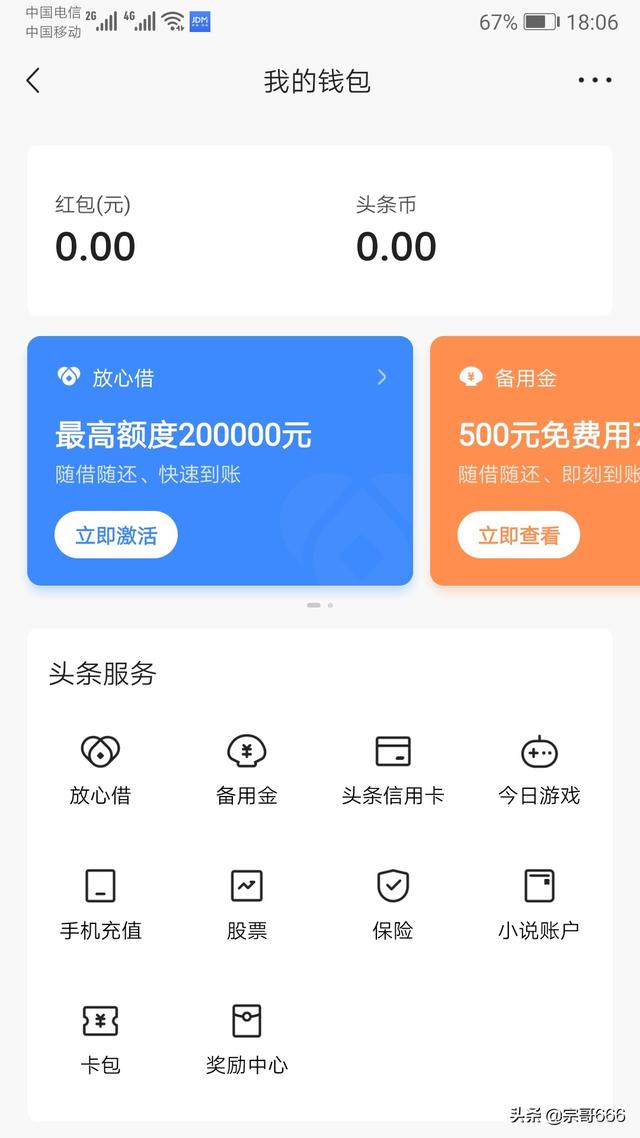
Task: Open 放心借 in 头条服务
Action: pyautogui.click(x=100, y=769)
